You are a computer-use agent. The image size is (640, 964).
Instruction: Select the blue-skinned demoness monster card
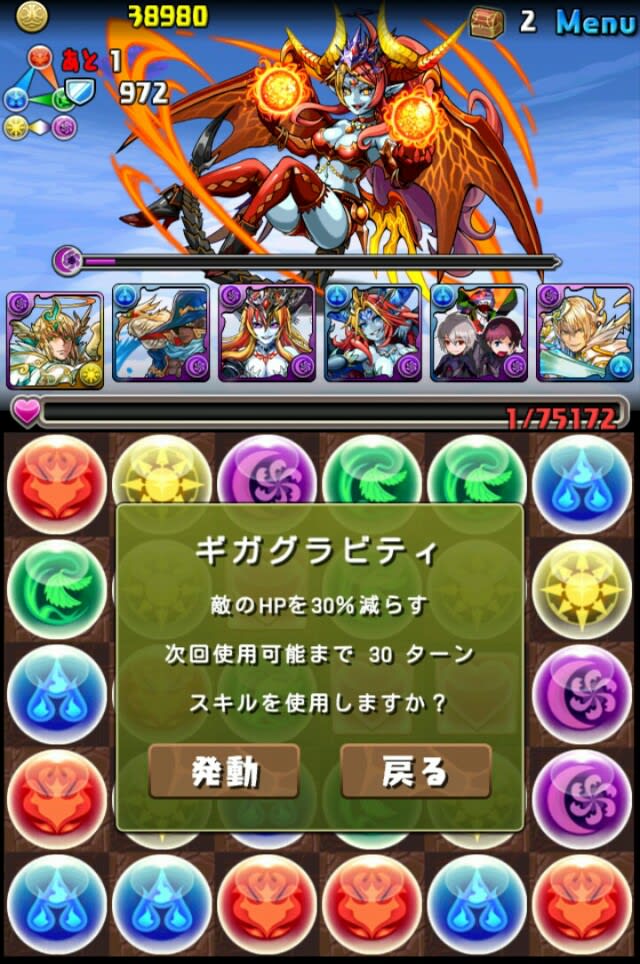pos(372,335)
